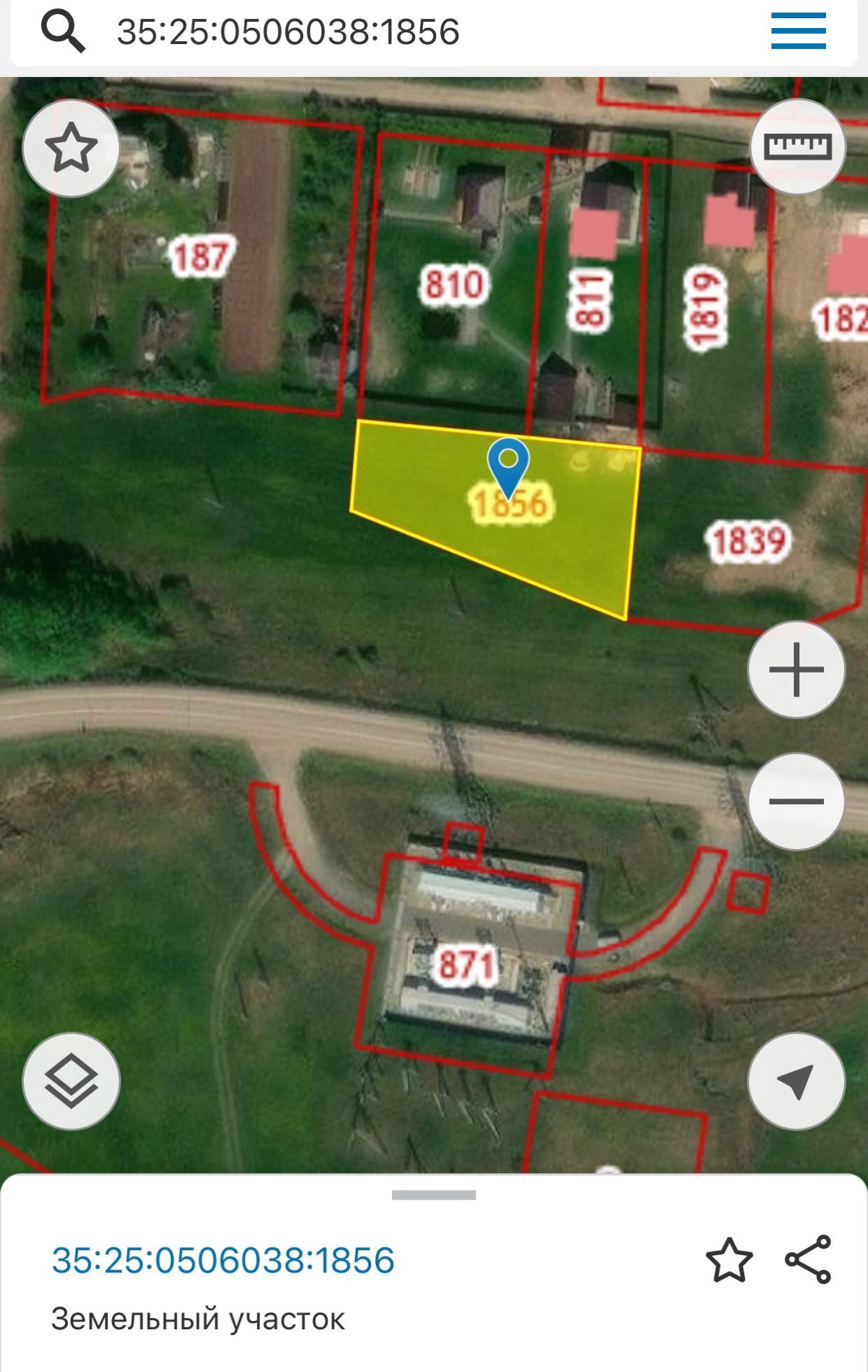Share the parcel information
Viewport: 868px width, 1372px height.
coord(808,1260)
